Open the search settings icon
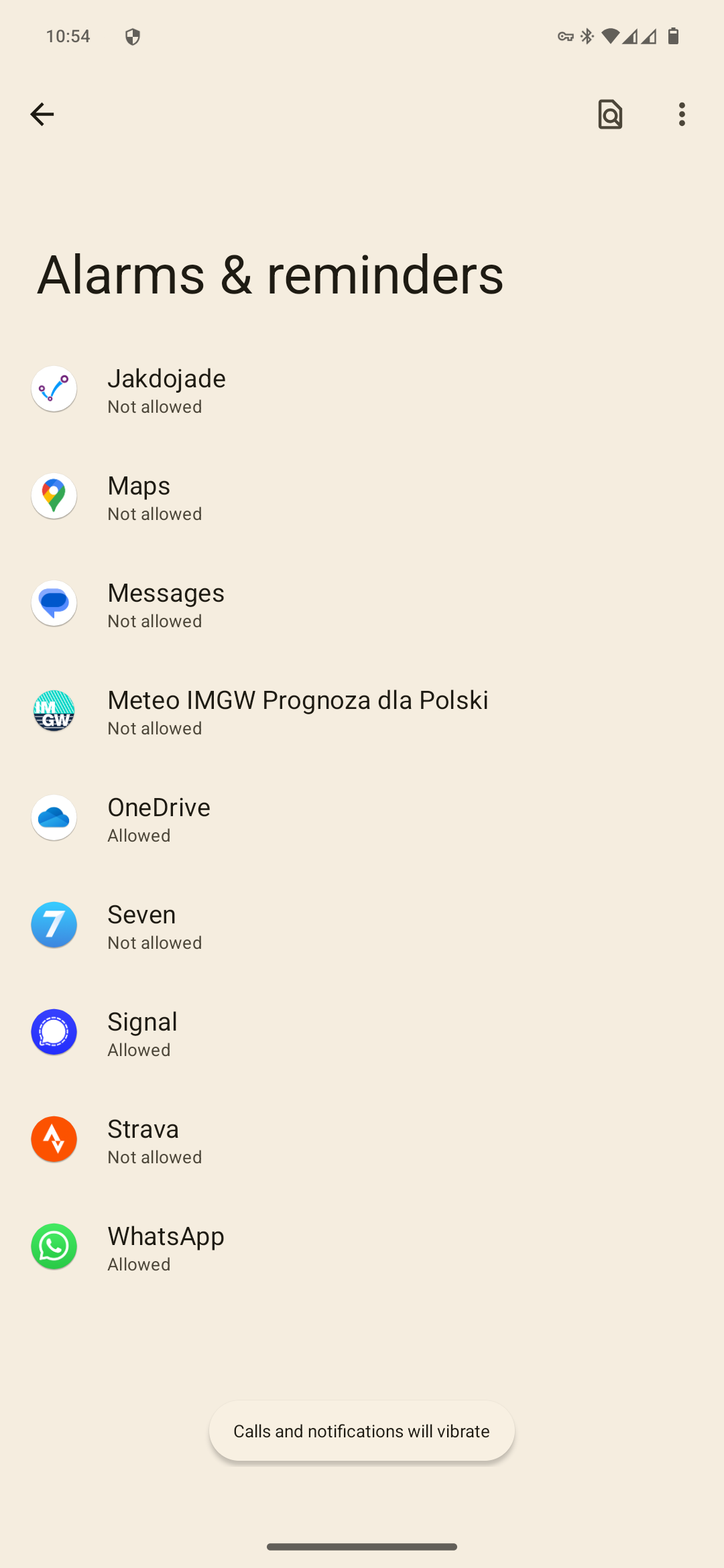 click(610, 115)
